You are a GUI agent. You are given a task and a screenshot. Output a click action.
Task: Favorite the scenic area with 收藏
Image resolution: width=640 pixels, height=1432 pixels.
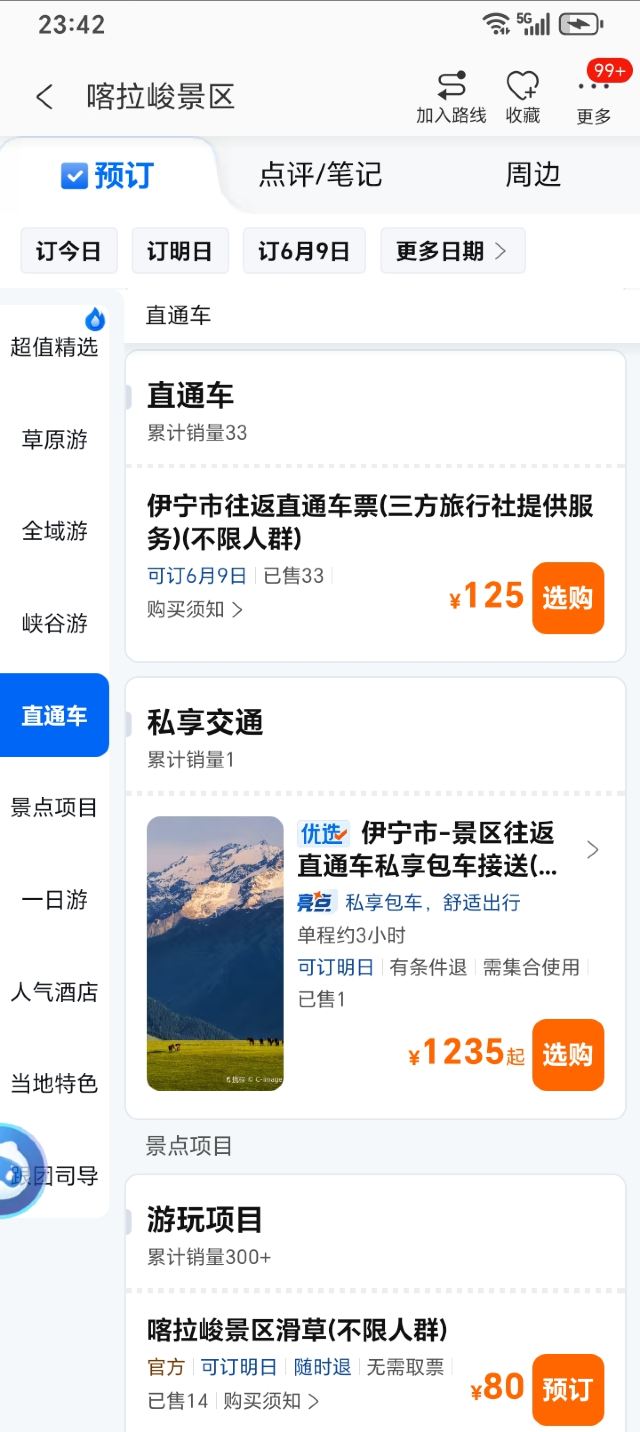pos(523,97)
